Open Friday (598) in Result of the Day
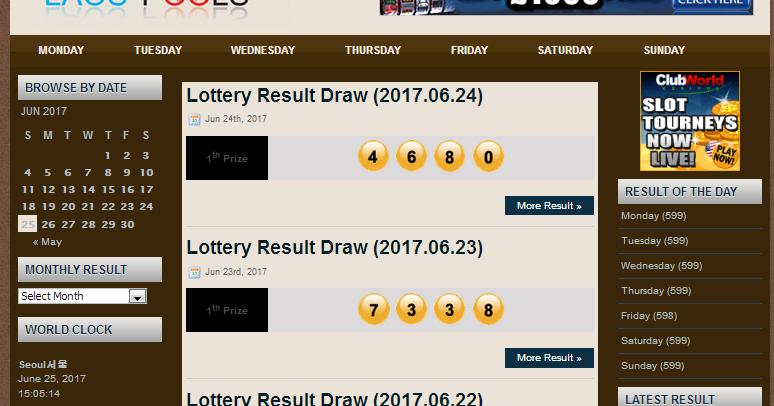The image size is (774, 406). 649,316
